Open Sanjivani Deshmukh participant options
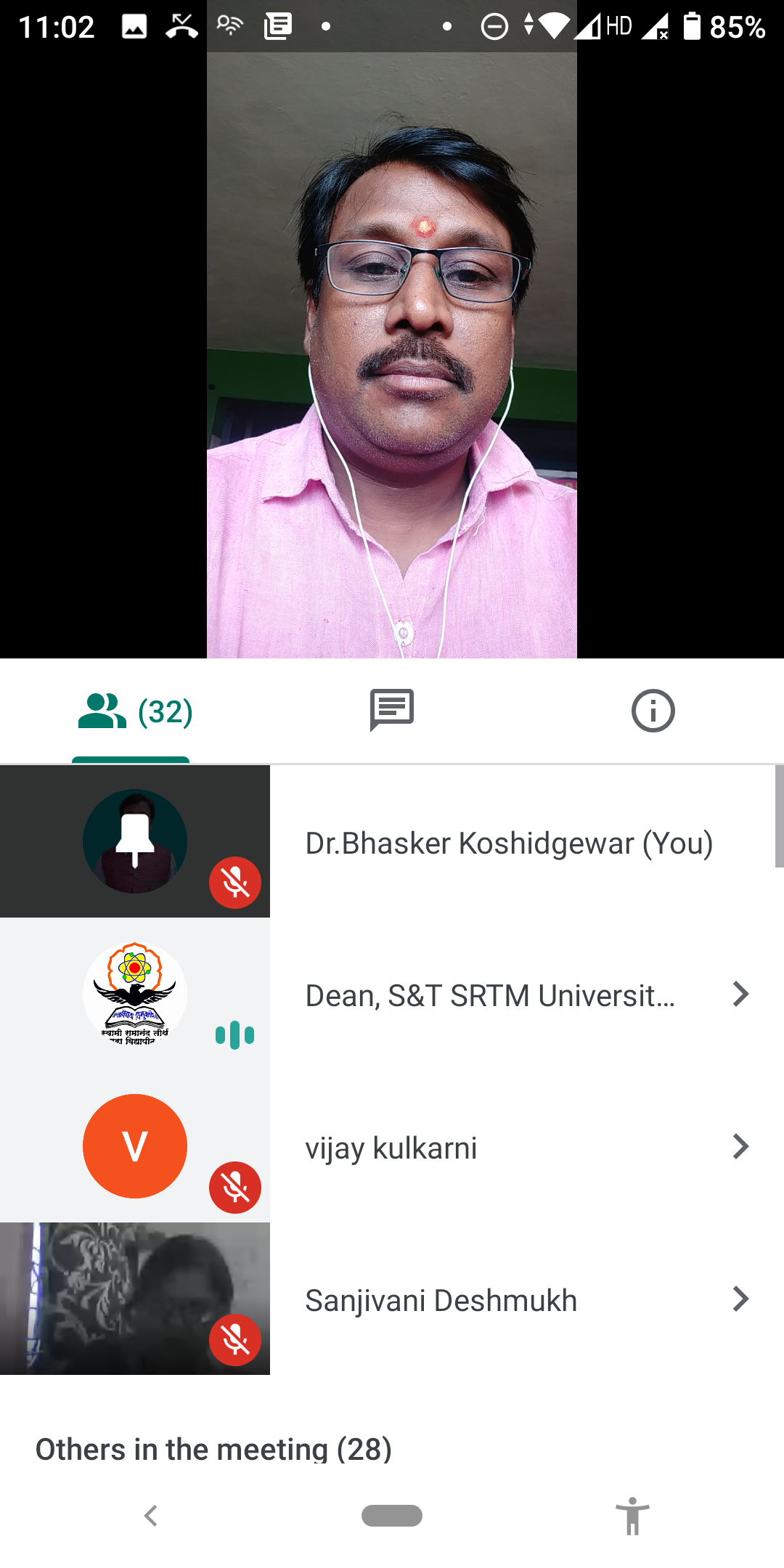This screenshot has height=1568, width=784. (740, 1299)
